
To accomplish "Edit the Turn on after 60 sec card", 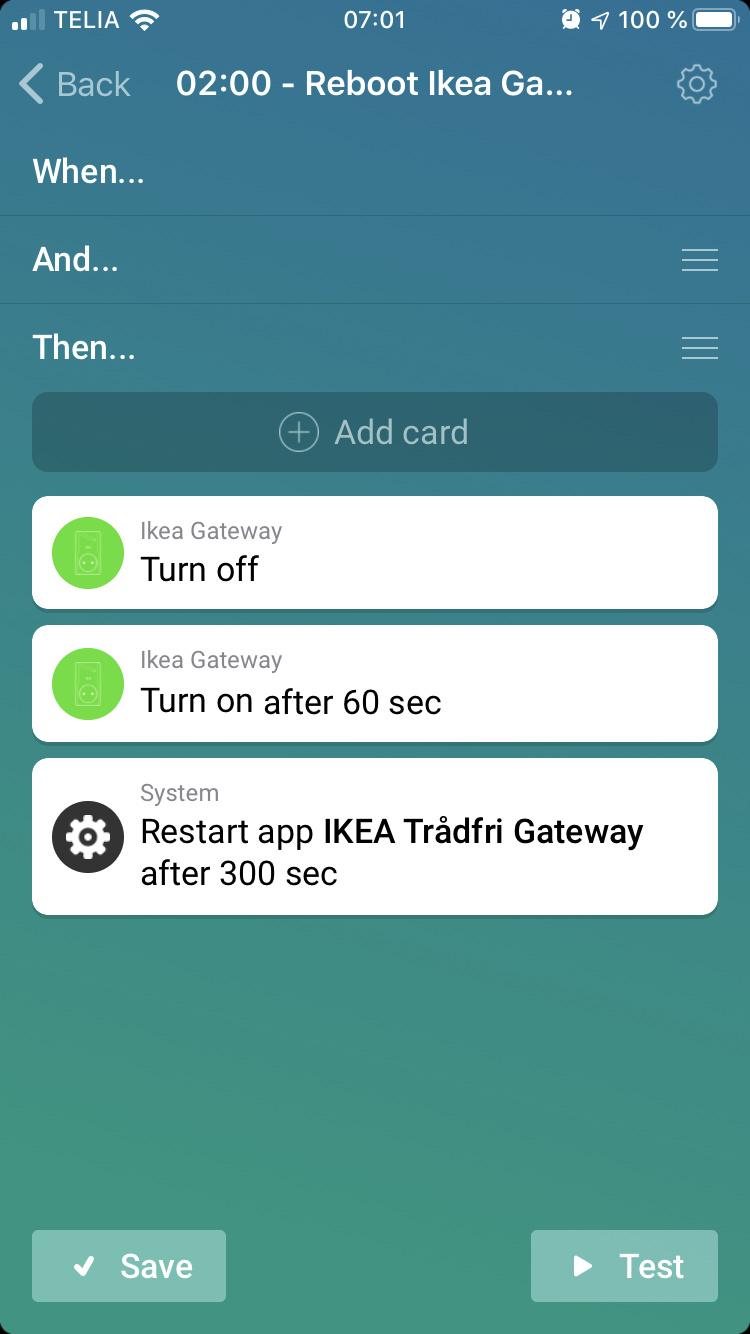I will coord(375,684).
